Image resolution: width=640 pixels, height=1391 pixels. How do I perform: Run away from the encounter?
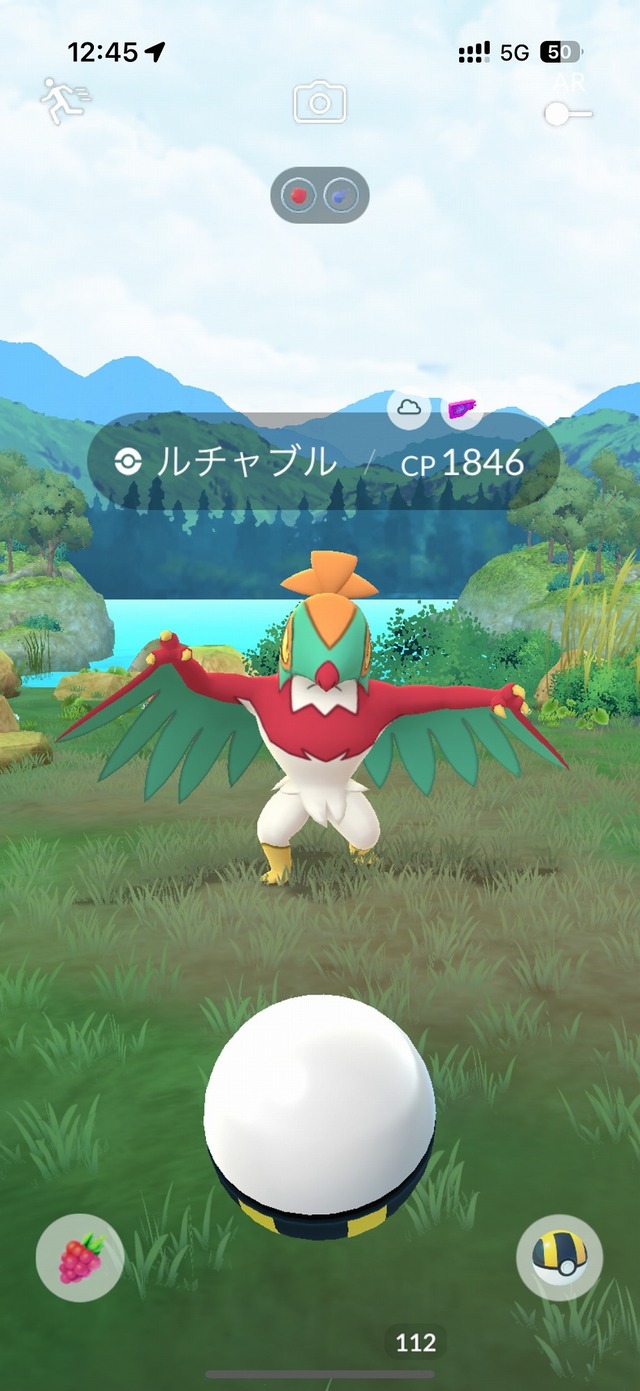(64, 101)
